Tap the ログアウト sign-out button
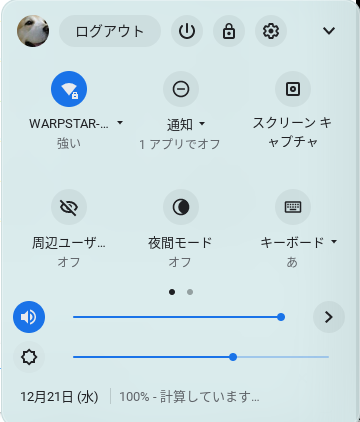The height and width of the screenshot is (422, 360). click(110, 31)
